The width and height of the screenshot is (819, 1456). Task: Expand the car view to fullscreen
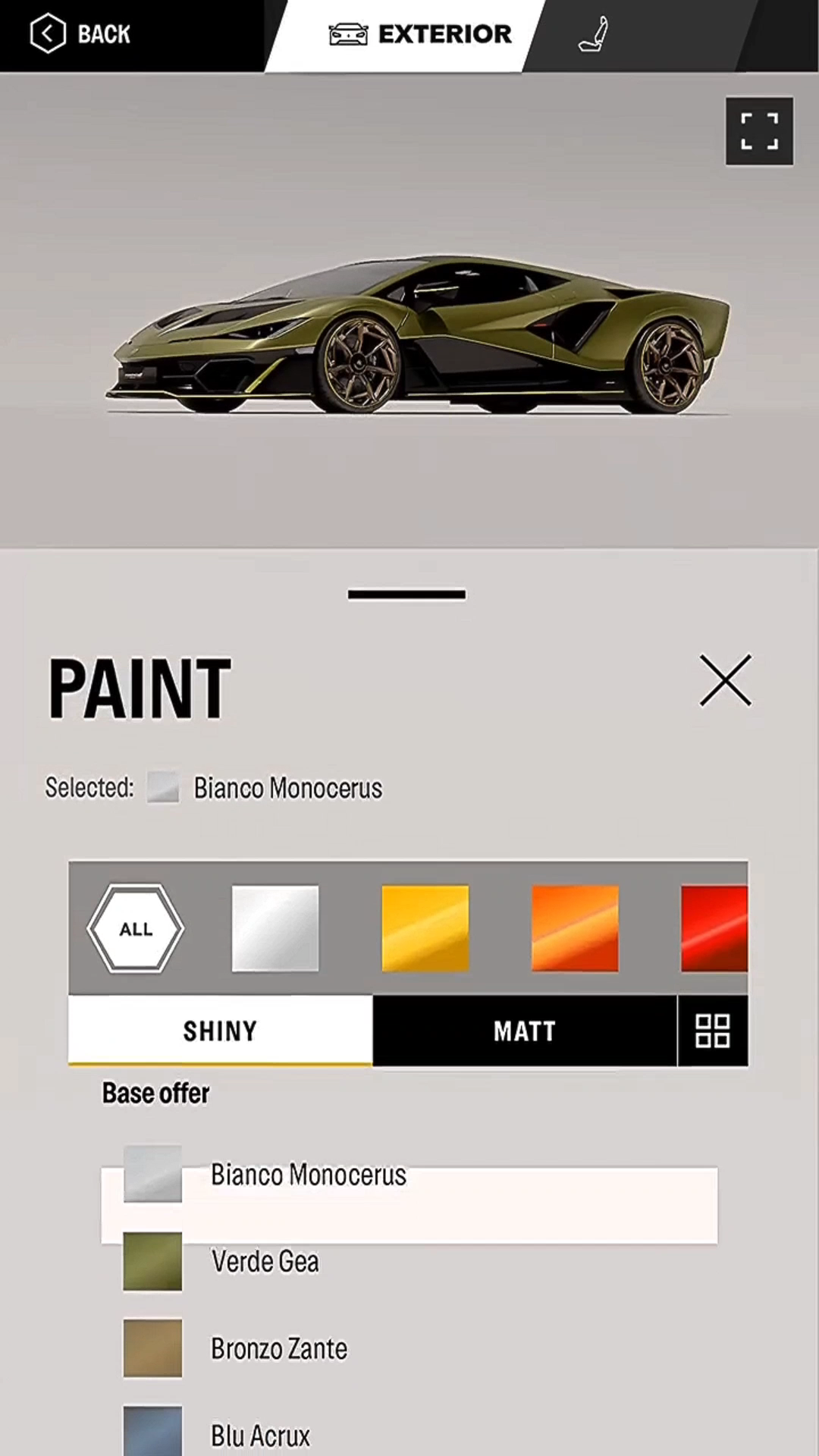coord(759,130)
